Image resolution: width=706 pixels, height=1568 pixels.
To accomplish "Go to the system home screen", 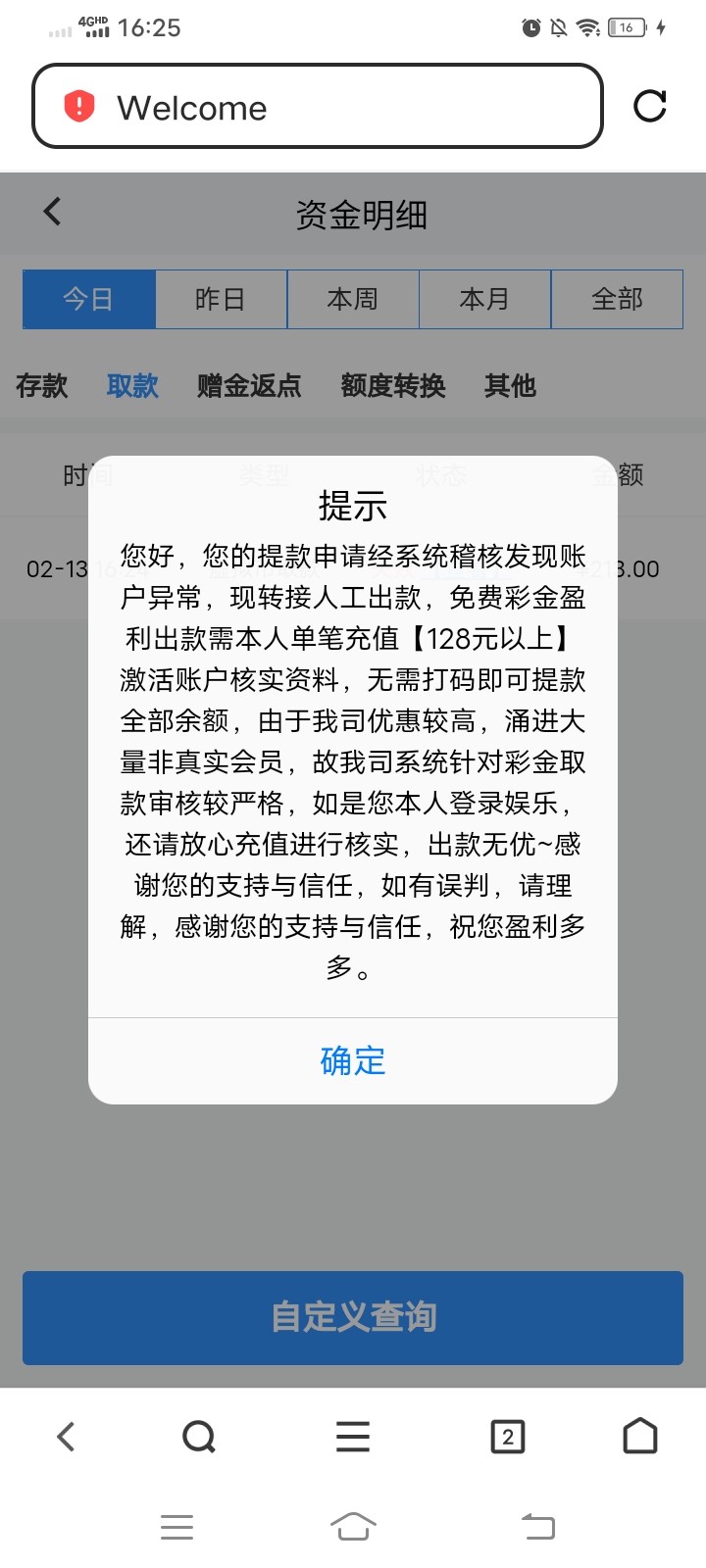I will tap(353, 1526).
